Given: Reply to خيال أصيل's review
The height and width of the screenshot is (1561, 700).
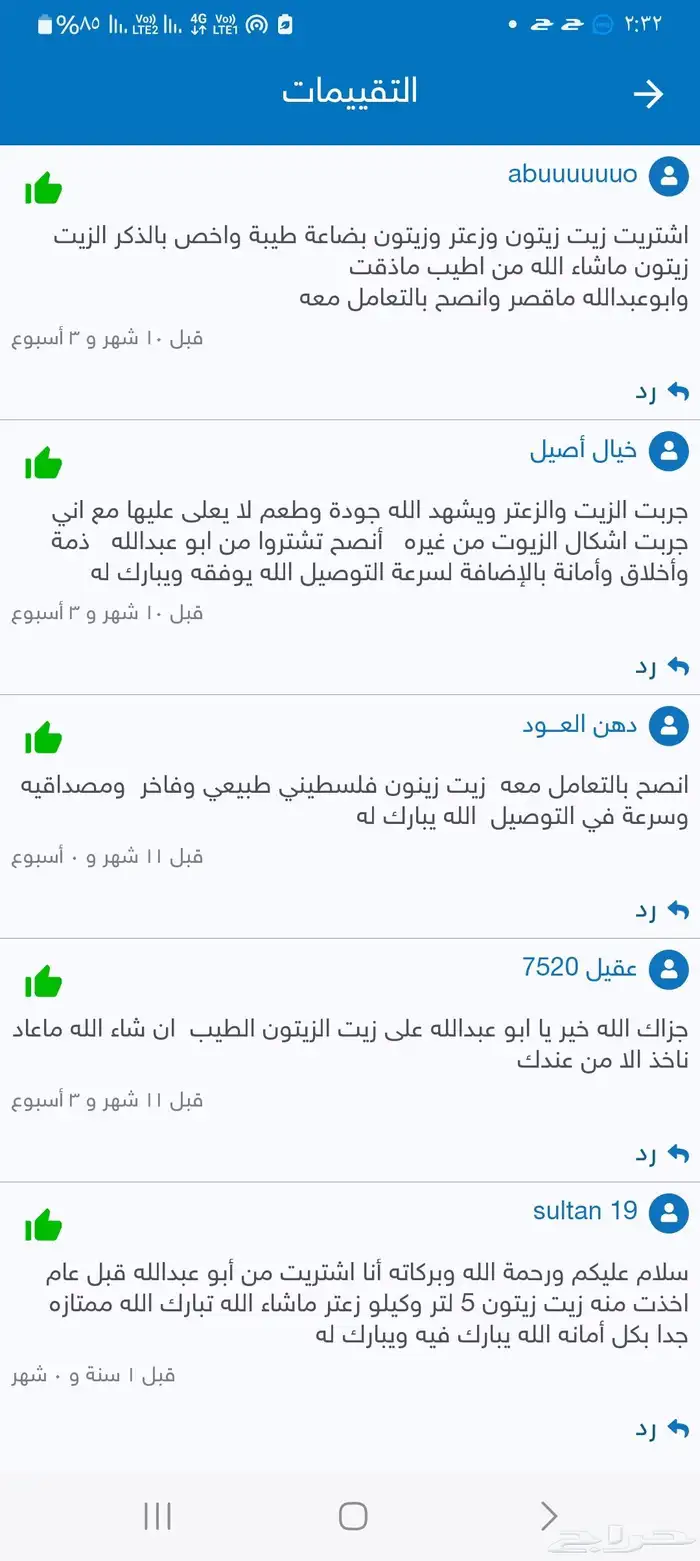Looking at the screenshot, I should click(x=662, y=666).
